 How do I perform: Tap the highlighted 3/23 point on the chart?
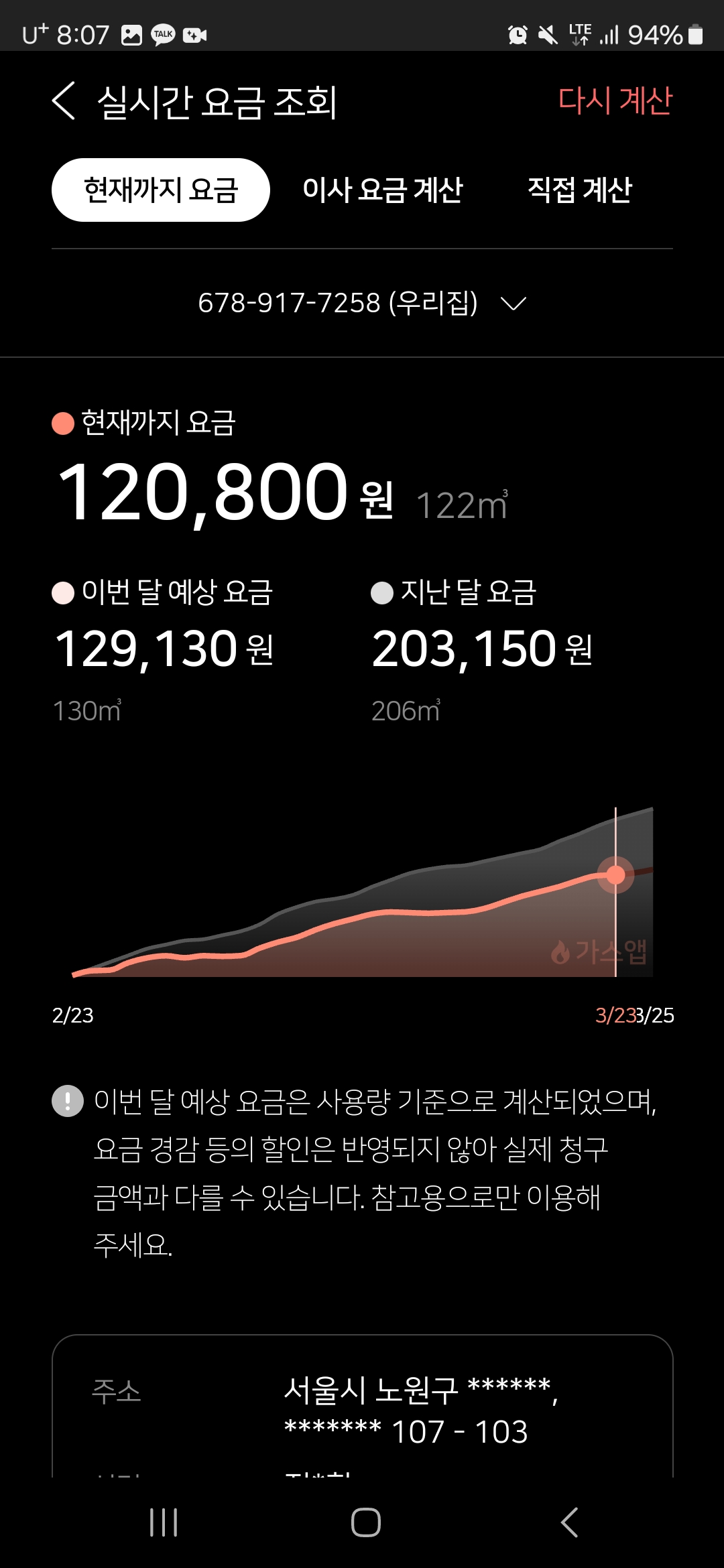click(615, 874)
